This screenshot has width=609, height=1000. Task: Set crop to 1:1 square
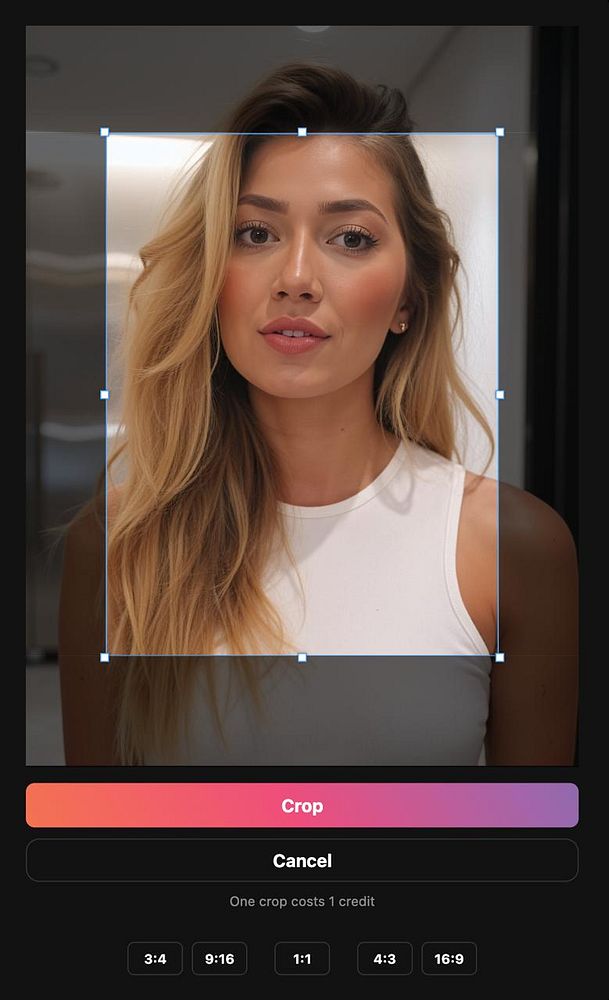click(302, 959)
